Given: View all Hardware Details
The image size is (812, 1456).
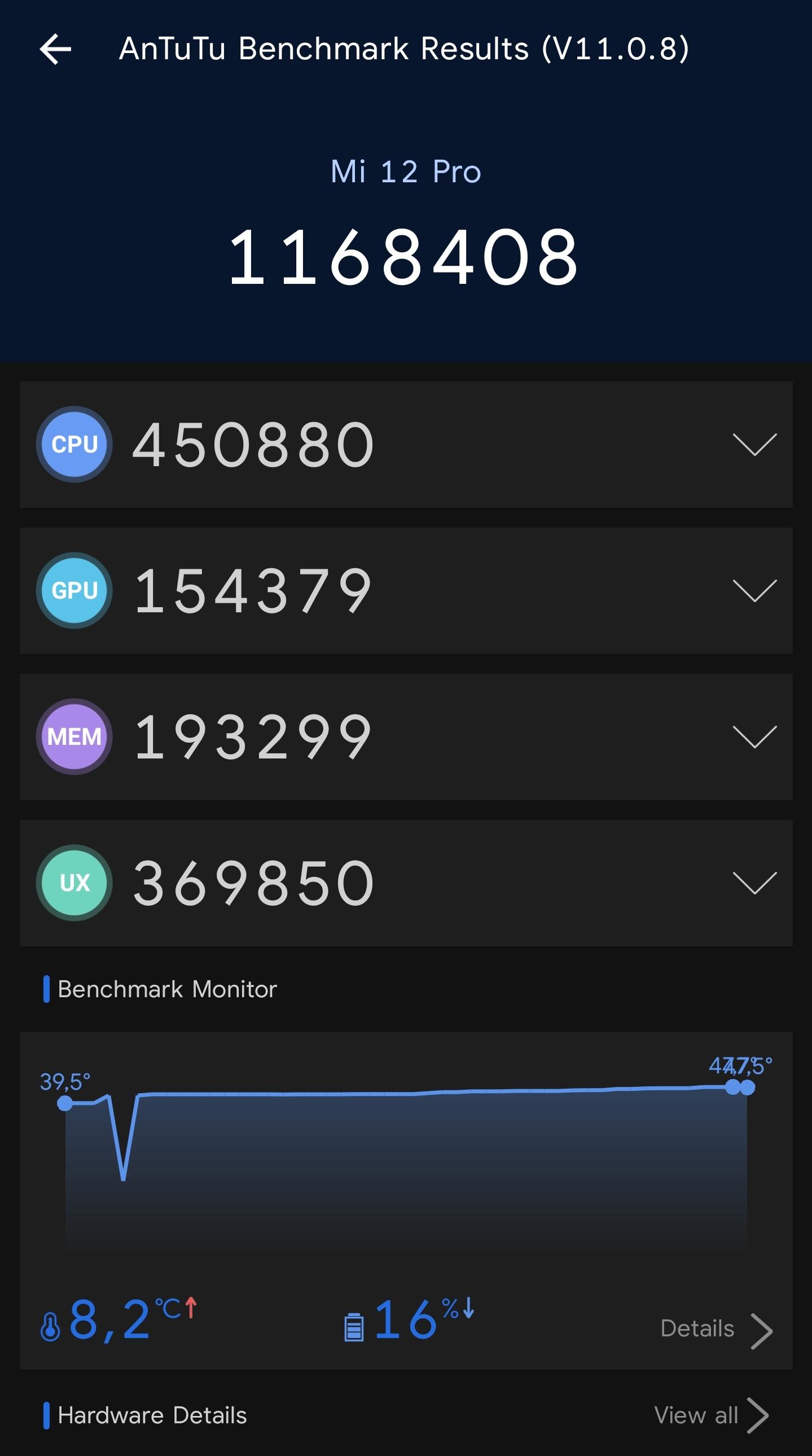Looking at the screenshot, I should 710,1415.
